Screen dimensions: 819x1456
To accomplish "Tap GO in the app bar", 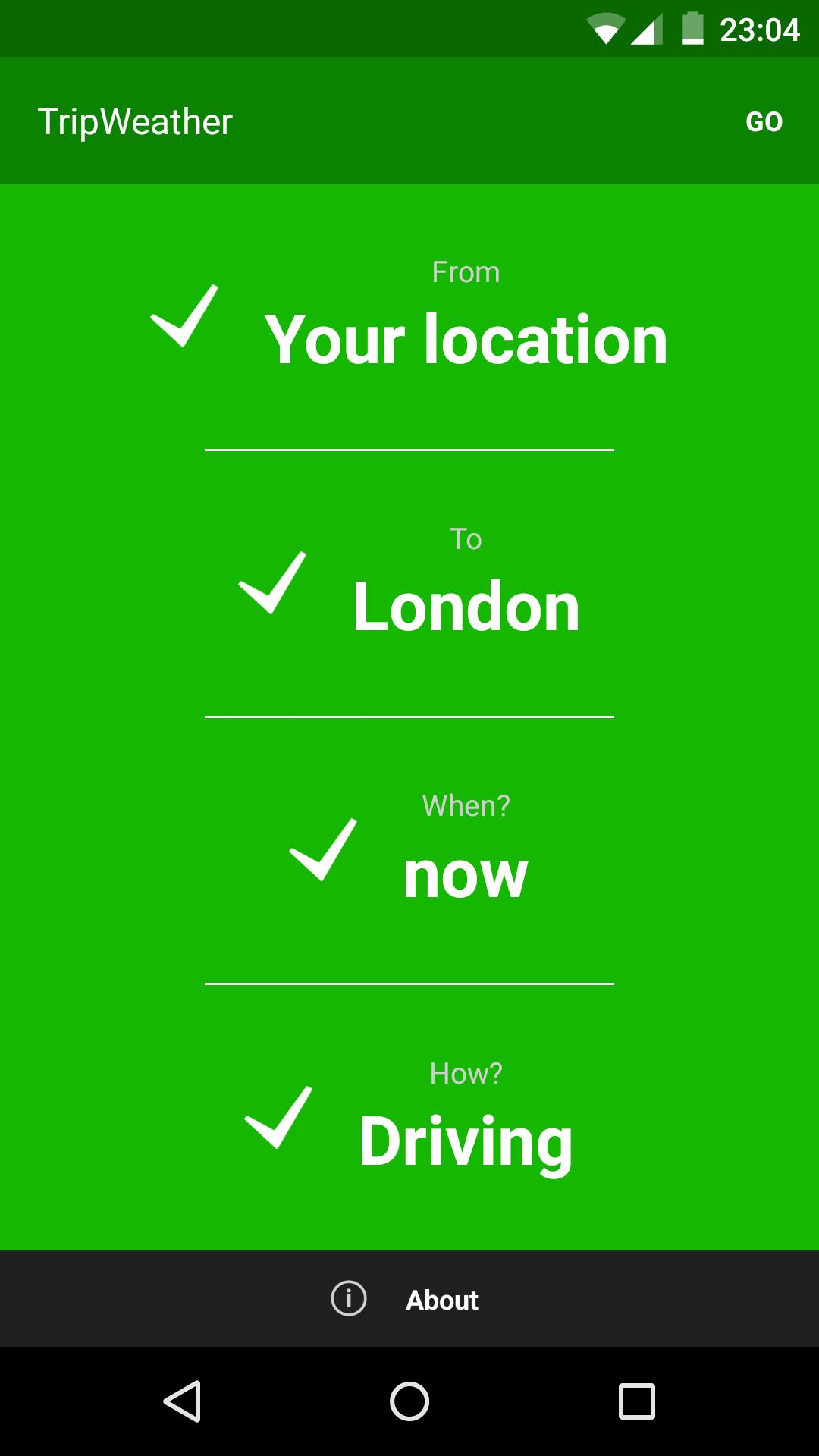I will 763,121.
